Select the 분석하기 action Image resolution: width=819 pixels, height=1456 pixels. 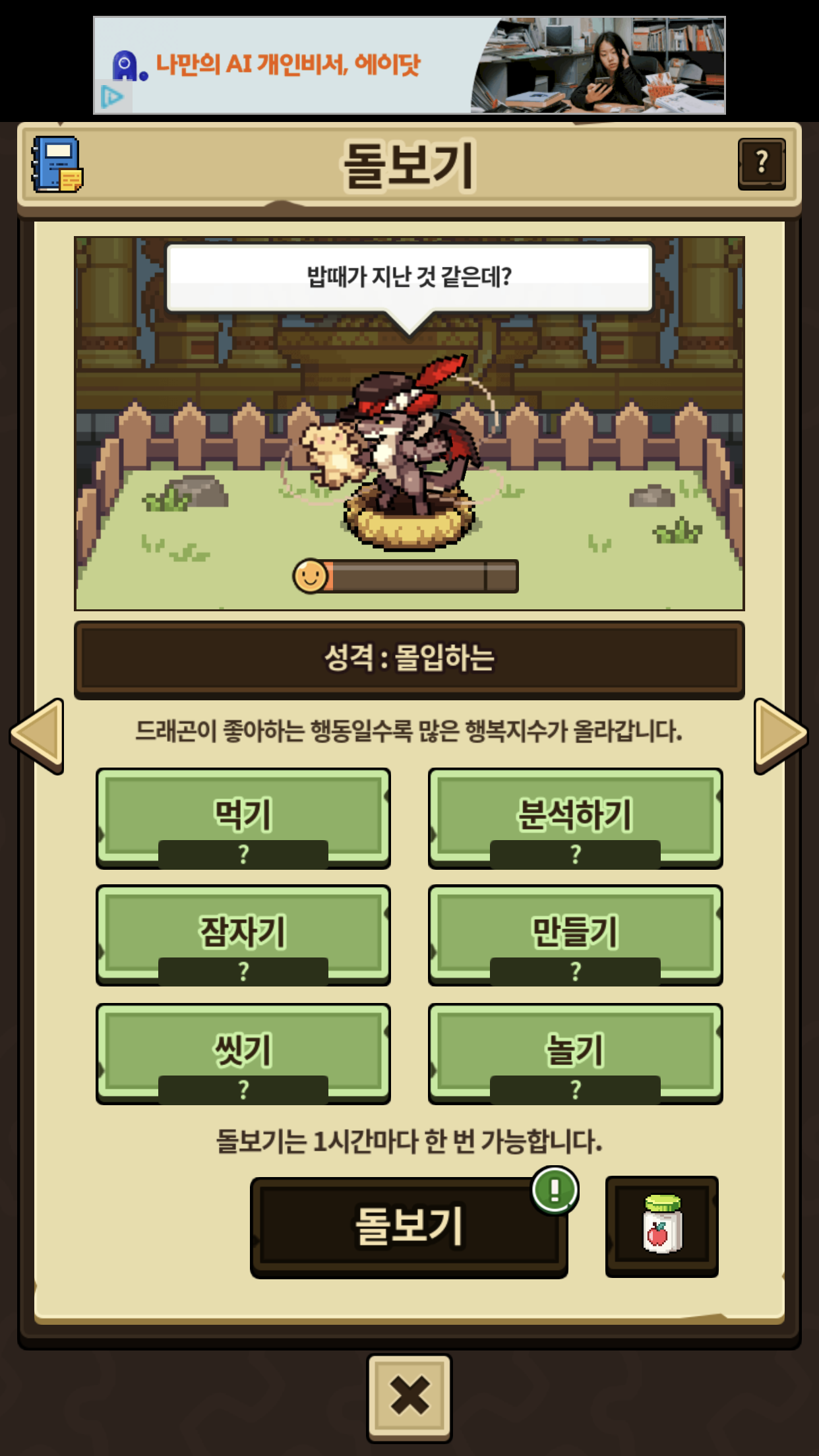575,818
